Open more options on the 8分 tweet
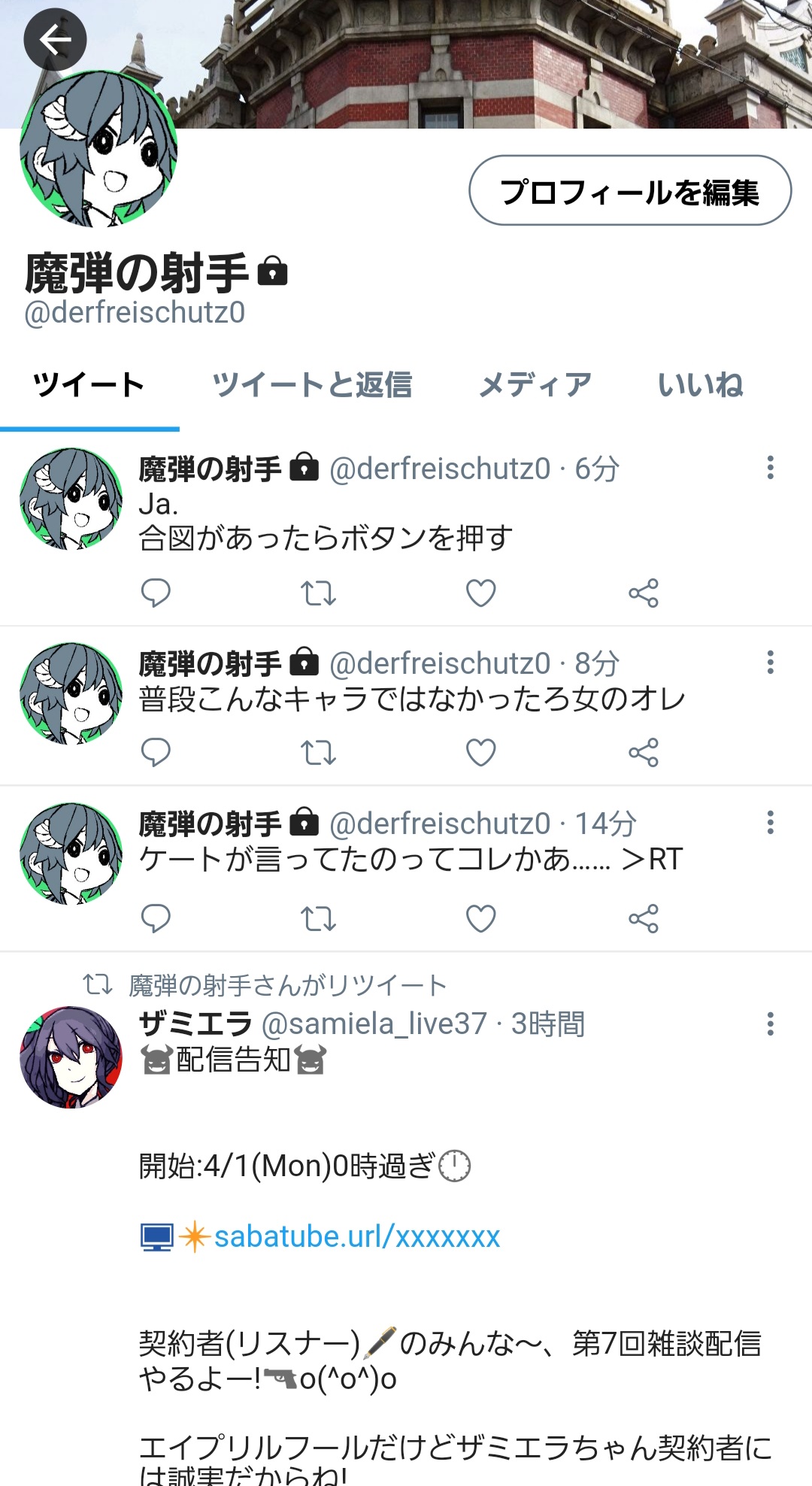The height and width of the screenshot is (1486, 812). click(x=770, y=663)
